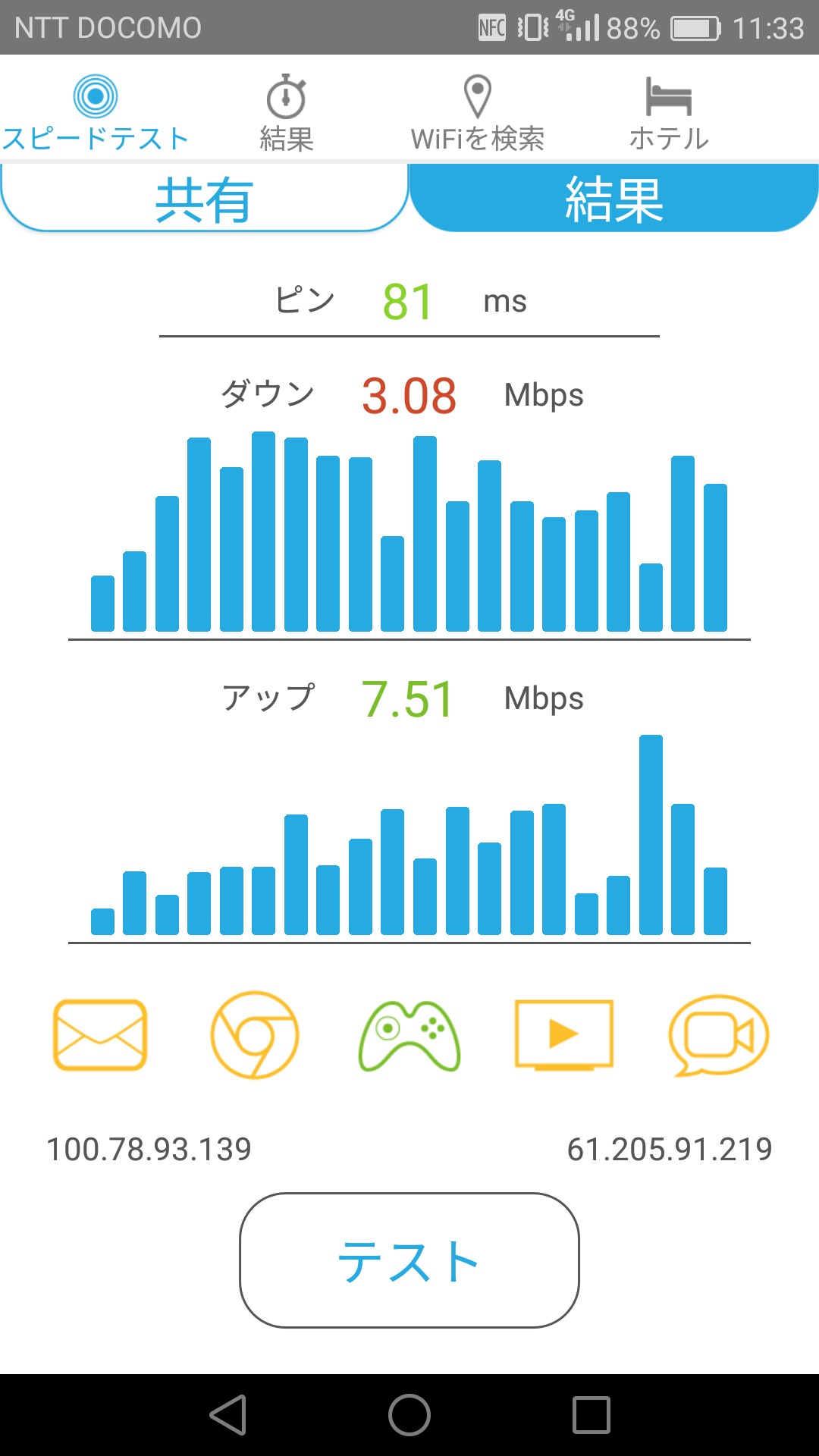Tap the 共有 share button
This screenshot has height=1456, width=819.
[204, 199]
